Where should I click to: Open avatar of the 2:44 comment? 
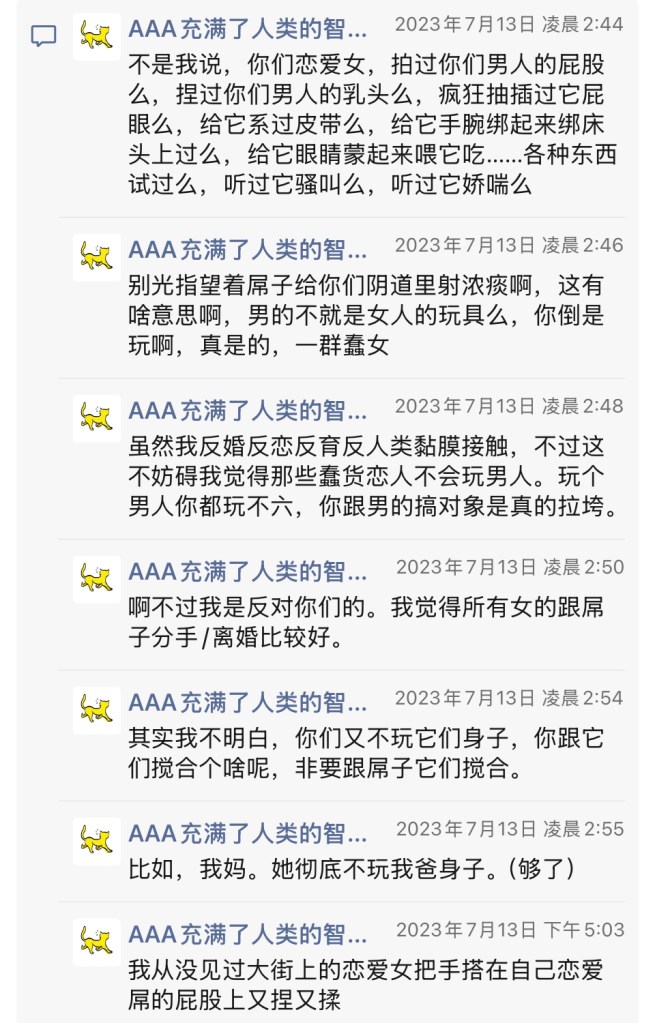coord(97,37)
